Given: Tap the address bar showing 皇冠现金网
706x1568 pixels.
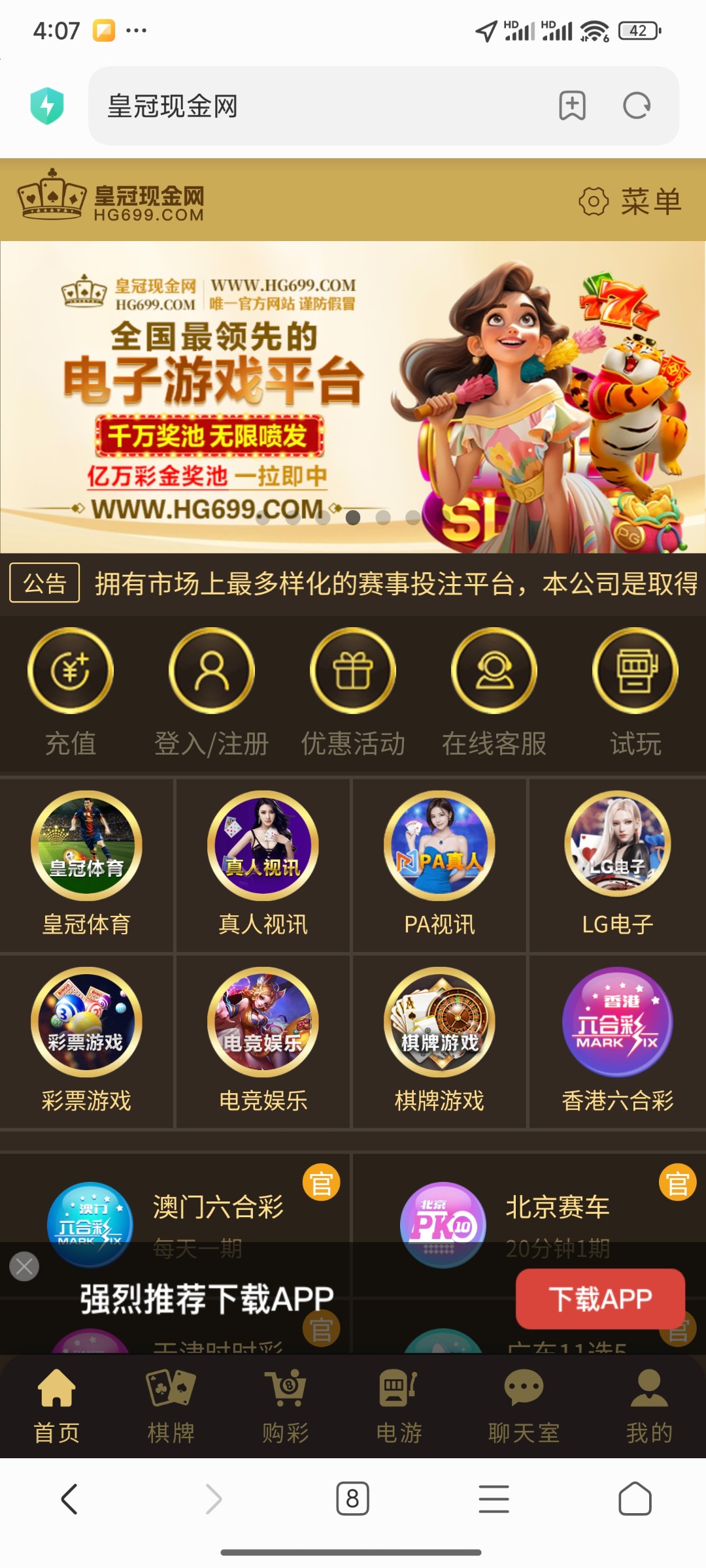Looking at the screenshot, I should (x=314, y=106).
